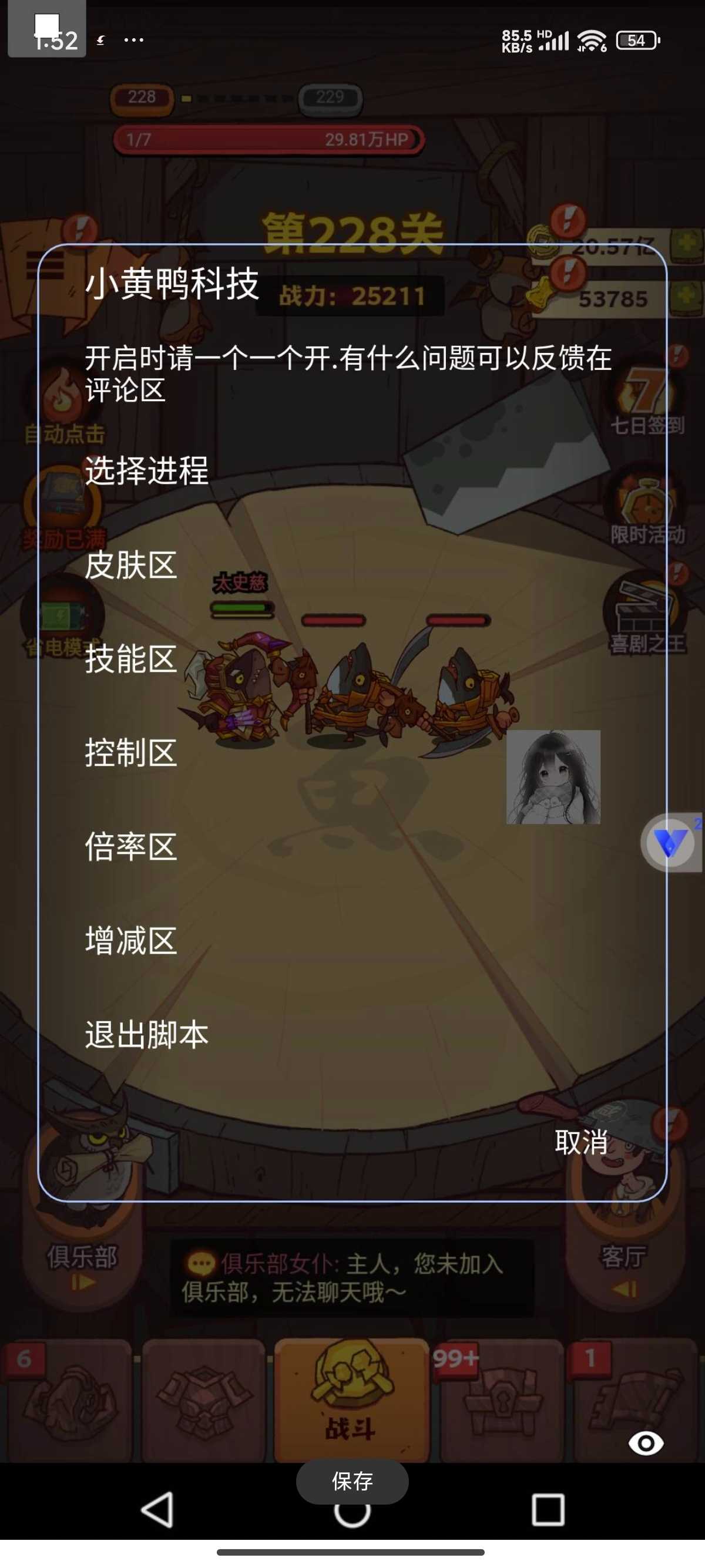
Task: Tap the 保存 button
Action: pyautogui.click(x=352, y=1481)
